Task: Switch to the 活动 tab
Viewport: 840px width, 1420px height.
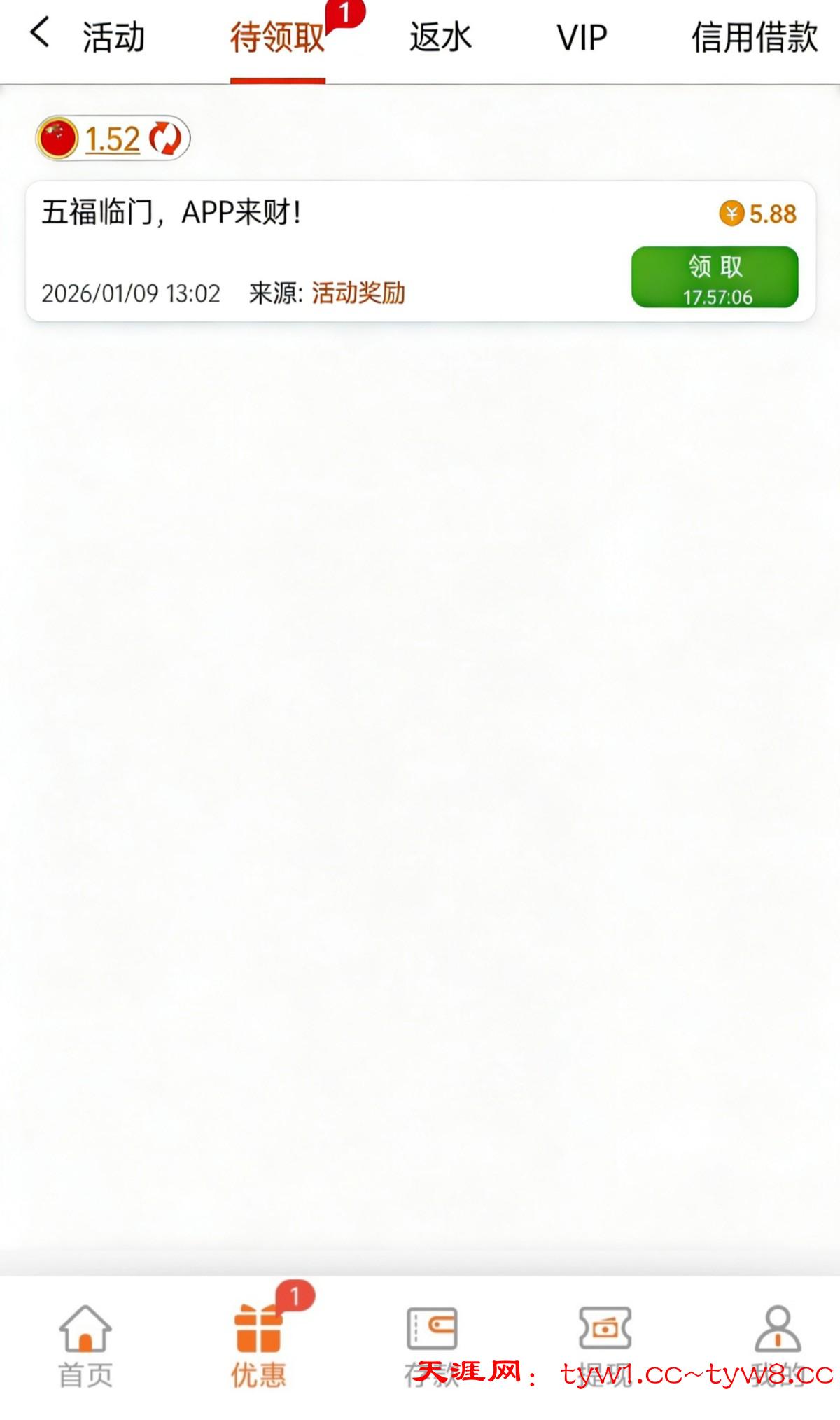Action: (x=113, y=37)
